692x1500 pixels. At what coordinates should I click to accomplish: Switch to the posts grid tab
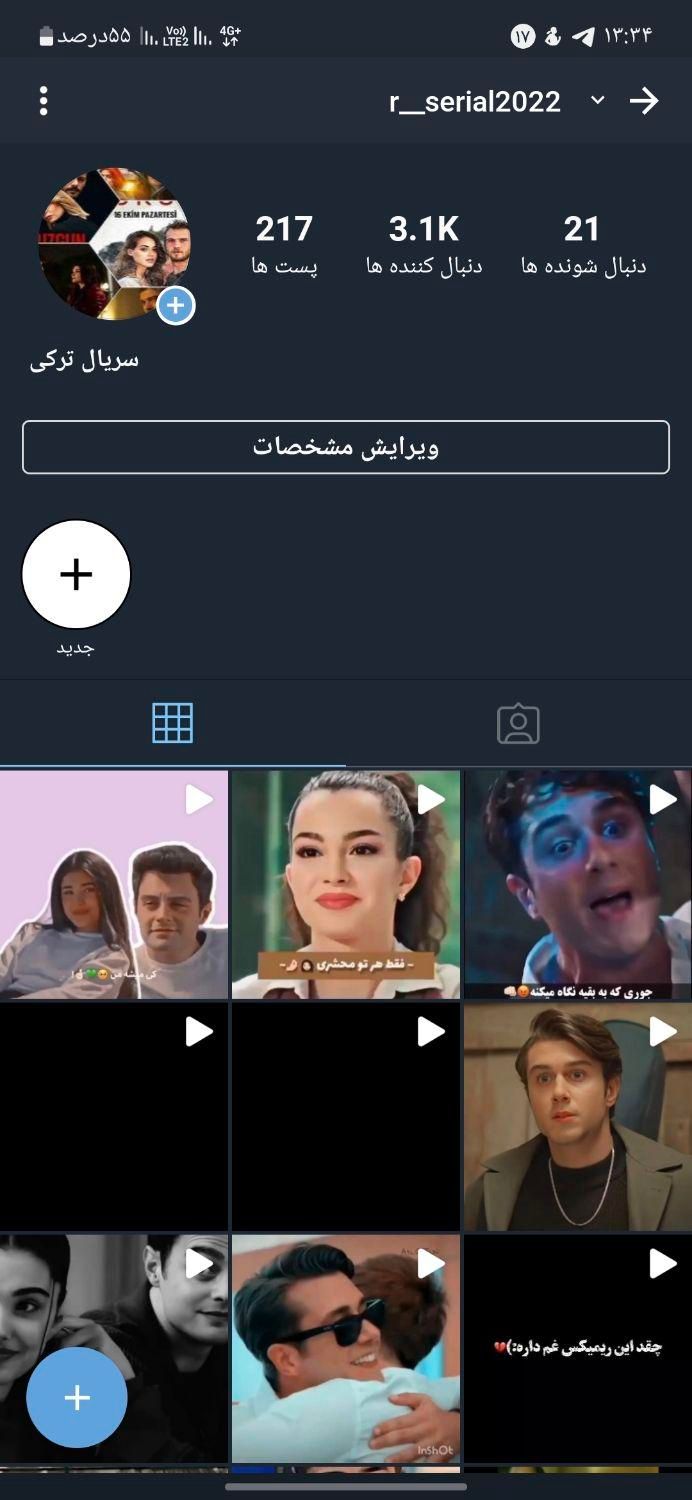[172, 723]
